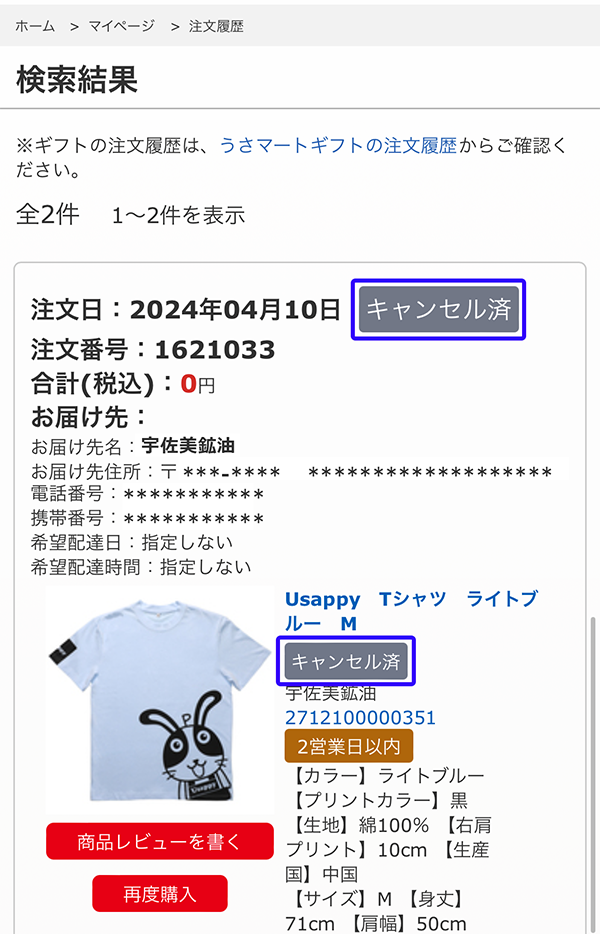Open product code 2712100000351 link

(360, 718)
